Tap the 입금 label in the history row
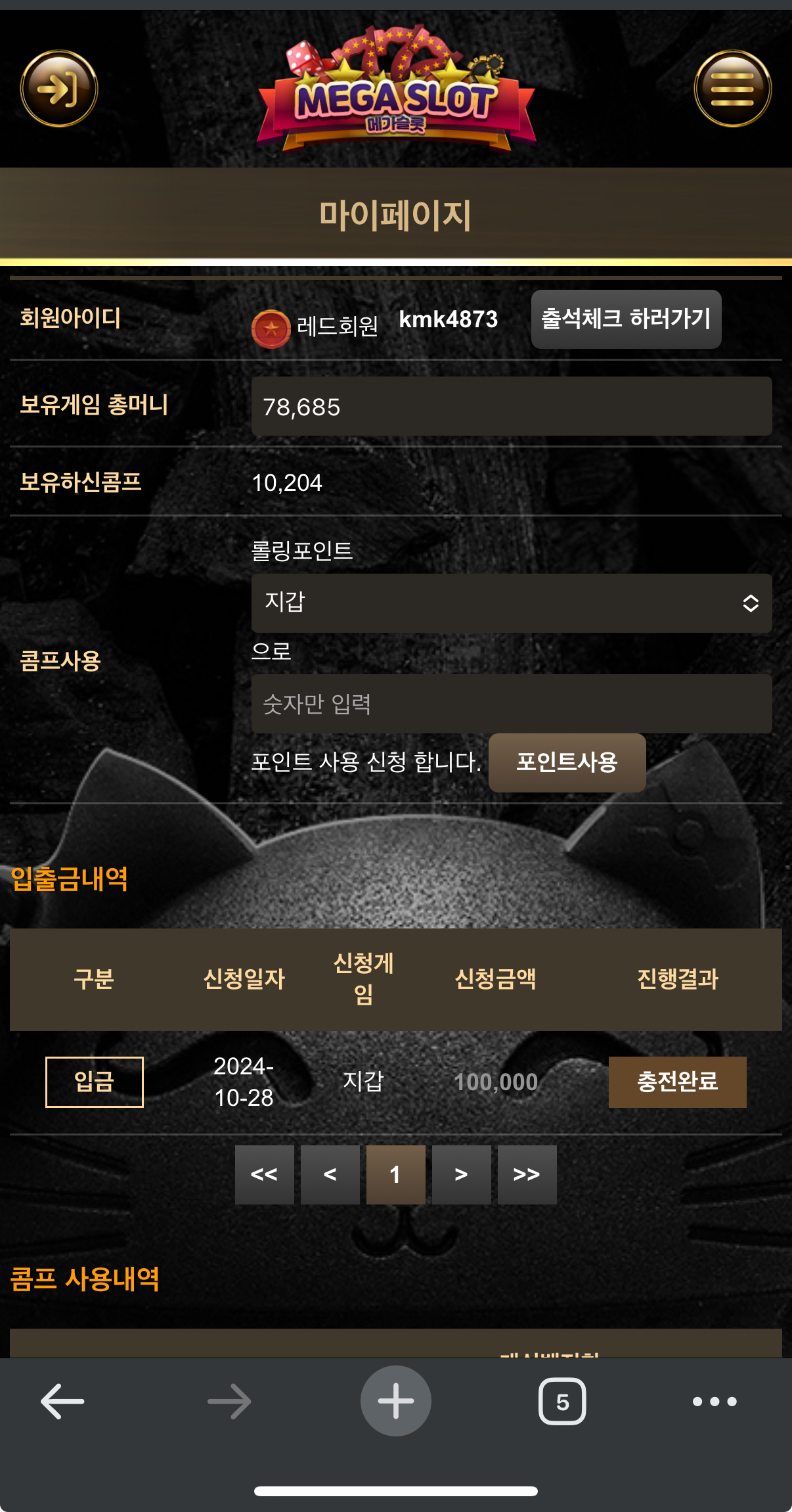 point(95,1082)
